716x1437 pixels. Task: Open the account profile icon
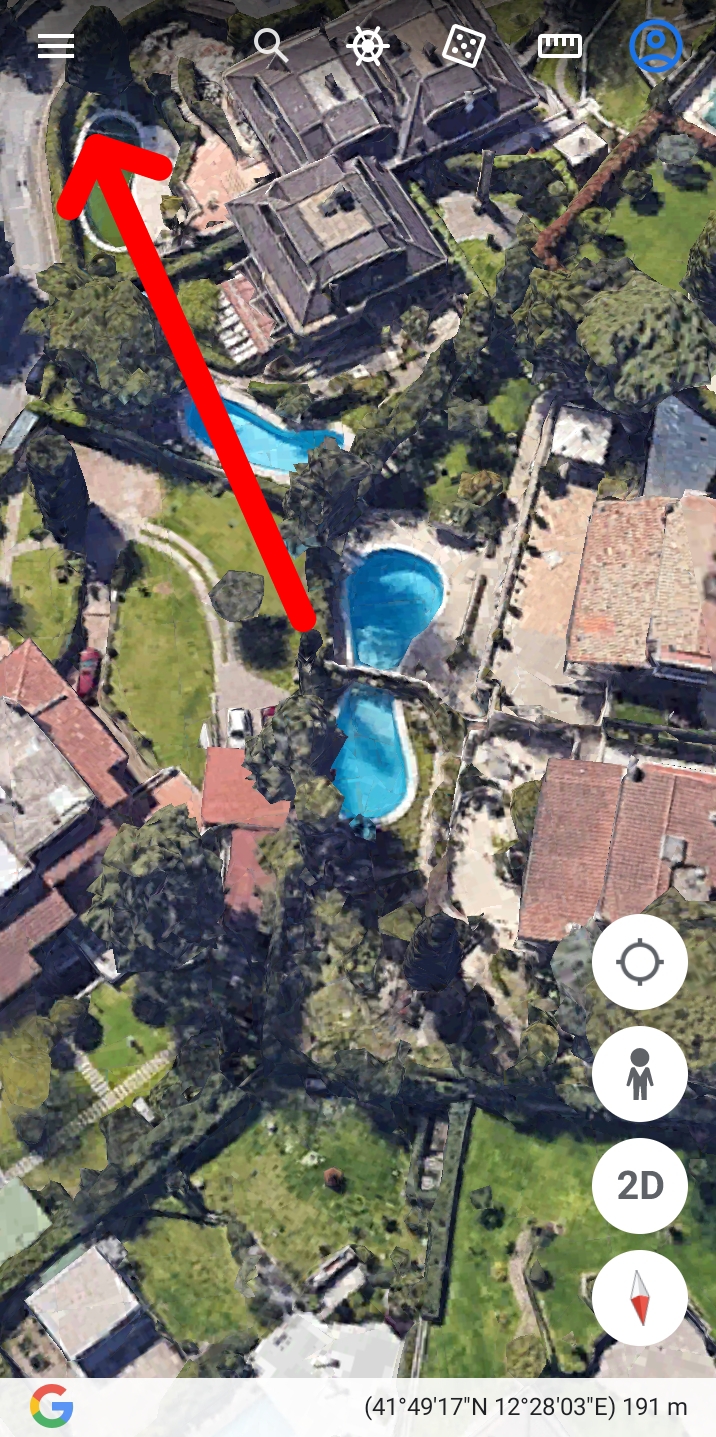[656, 46]
